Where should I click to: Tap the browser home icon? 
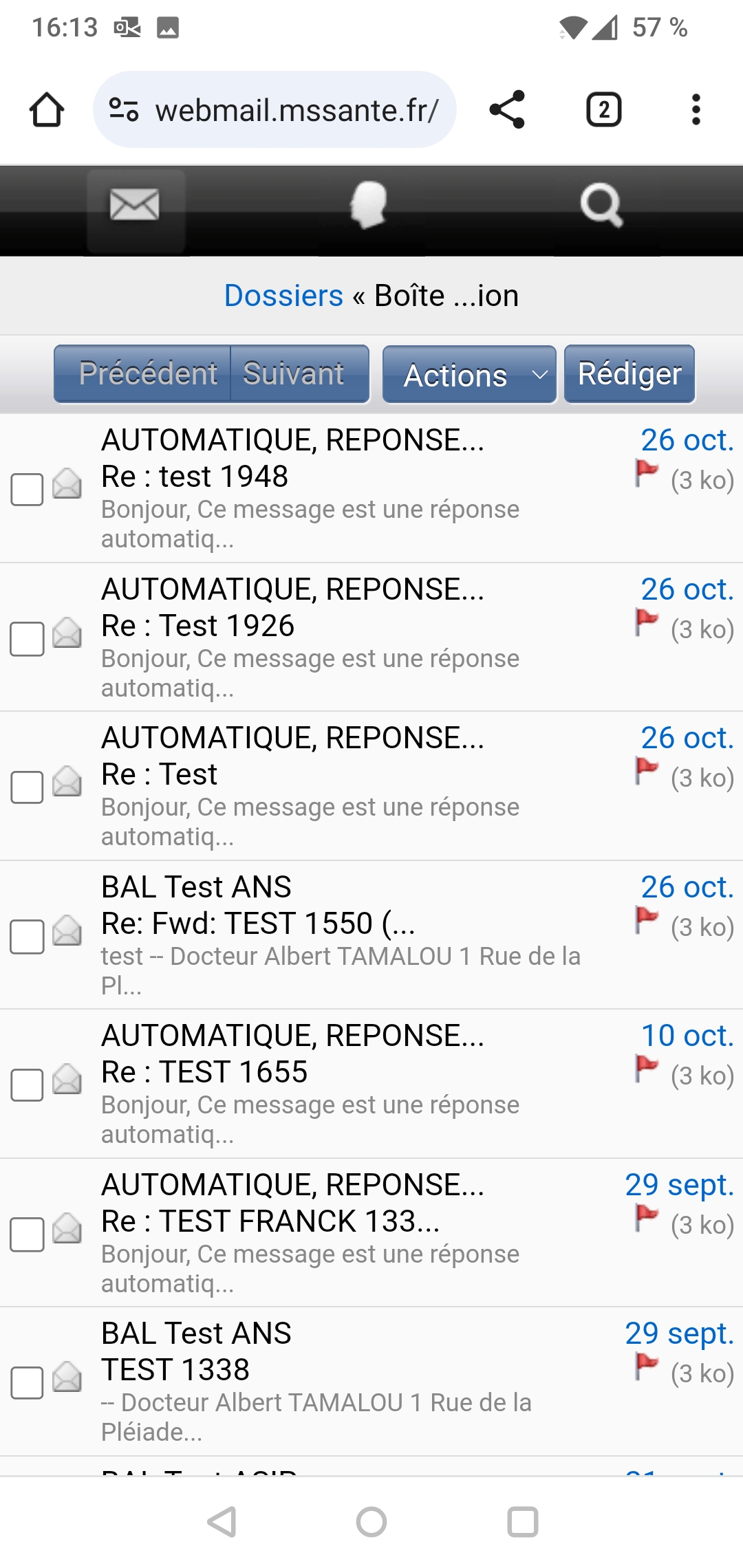[47, 109]
